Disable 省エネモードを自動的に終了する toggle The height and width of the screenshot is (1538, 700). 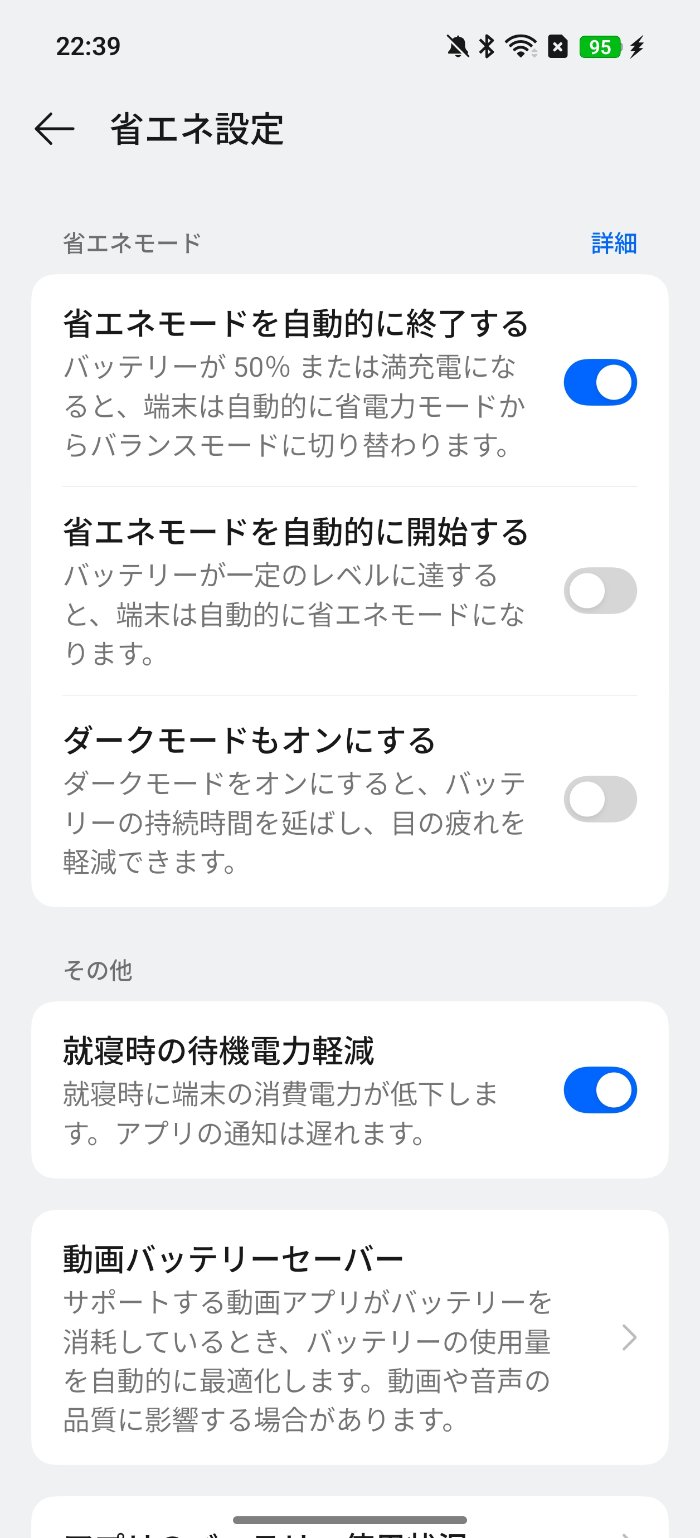coord(600,382)
